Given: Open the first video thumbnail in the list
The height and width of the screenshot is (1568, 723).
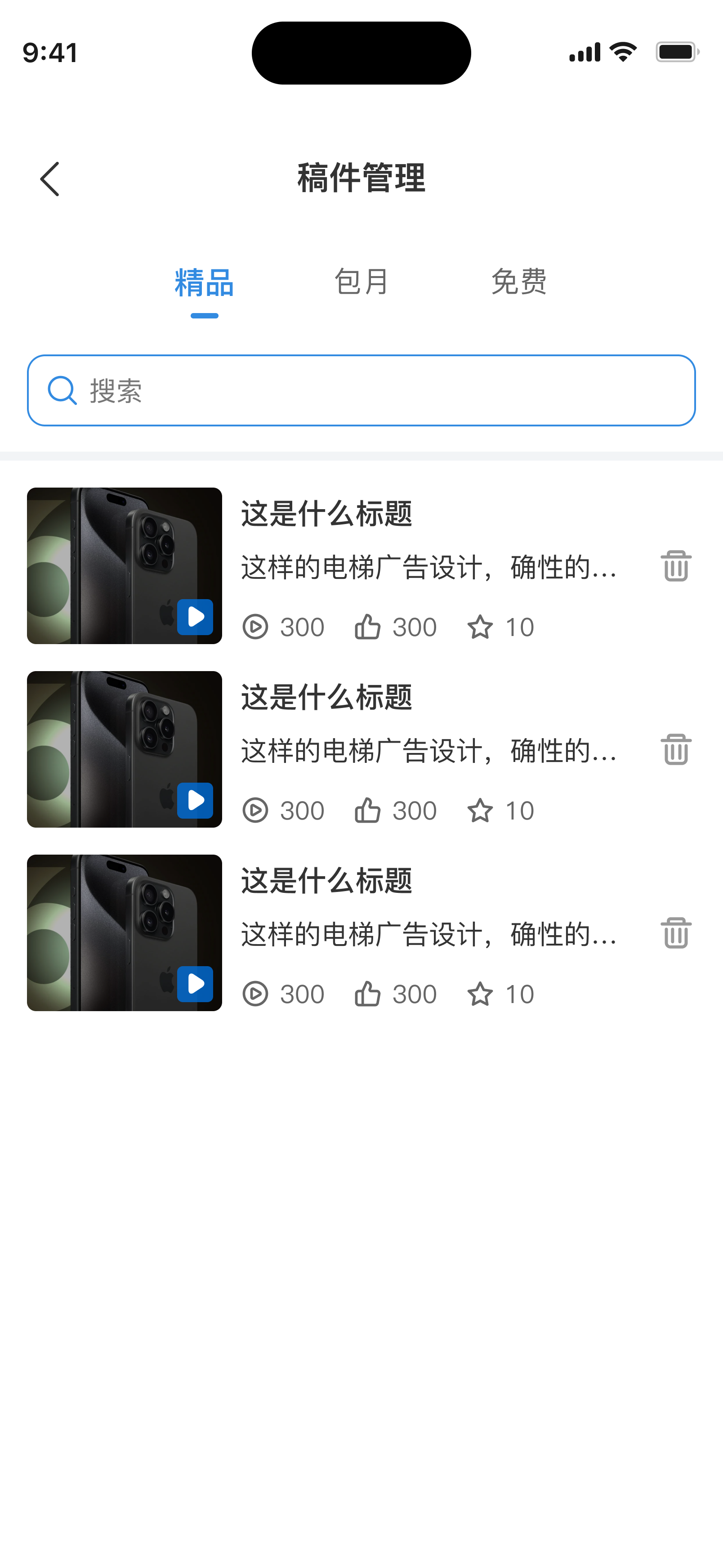Looking at the screenshot, I should (124, 565).
